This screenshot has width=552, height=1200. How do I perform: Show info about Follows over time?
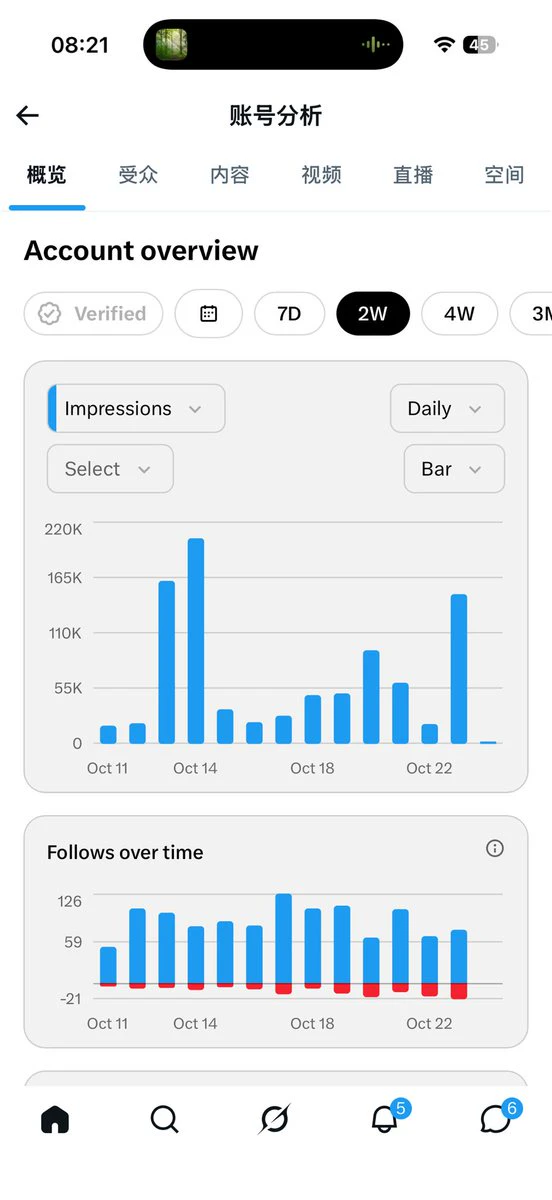pos(495,849)
